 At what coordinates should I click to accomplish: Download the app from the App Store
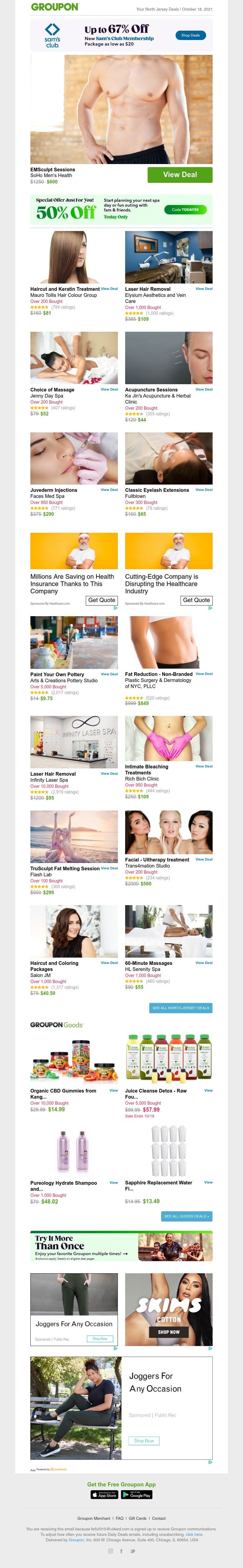point(104,1494)
